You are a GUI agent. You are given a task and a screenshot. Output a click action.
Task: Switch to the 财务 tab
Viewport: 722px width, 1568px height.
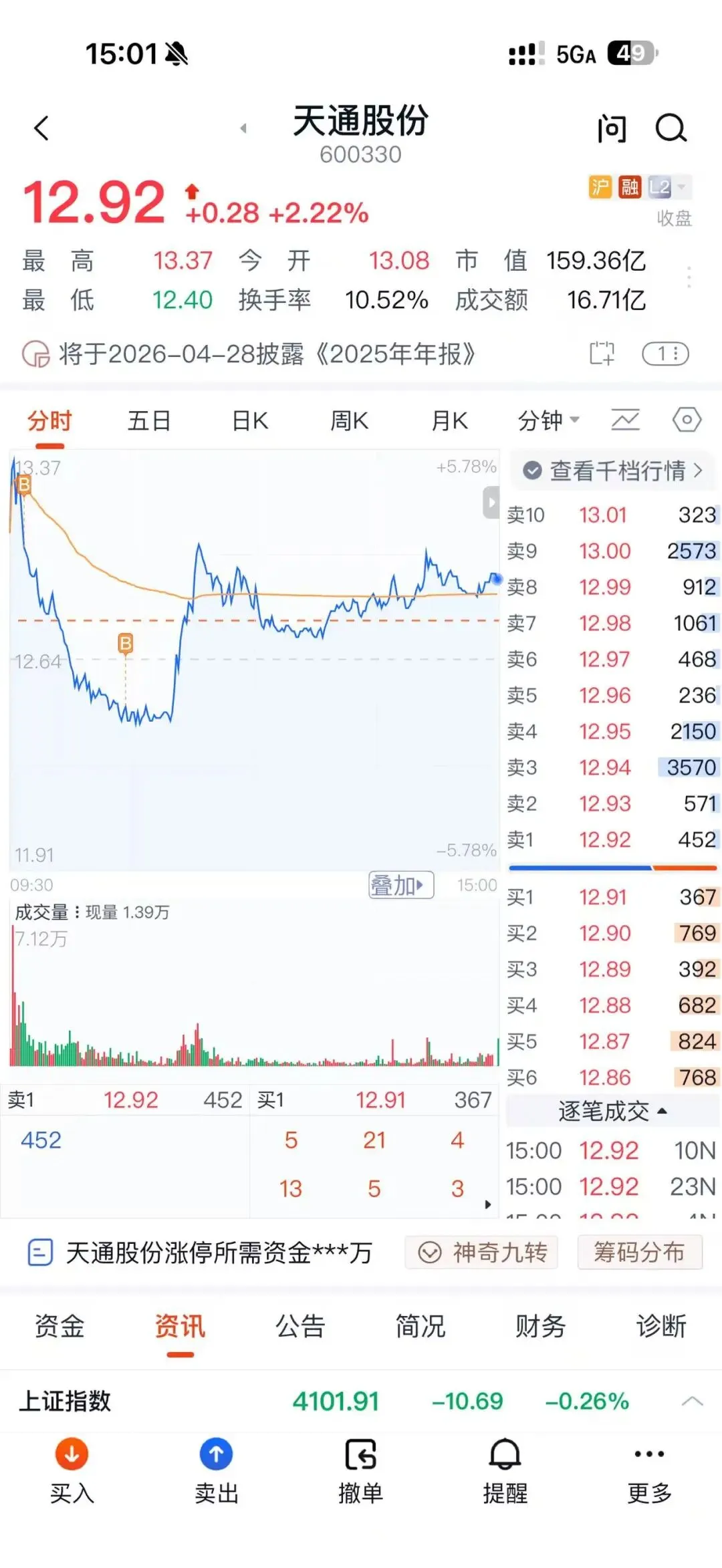(540, 1326)
